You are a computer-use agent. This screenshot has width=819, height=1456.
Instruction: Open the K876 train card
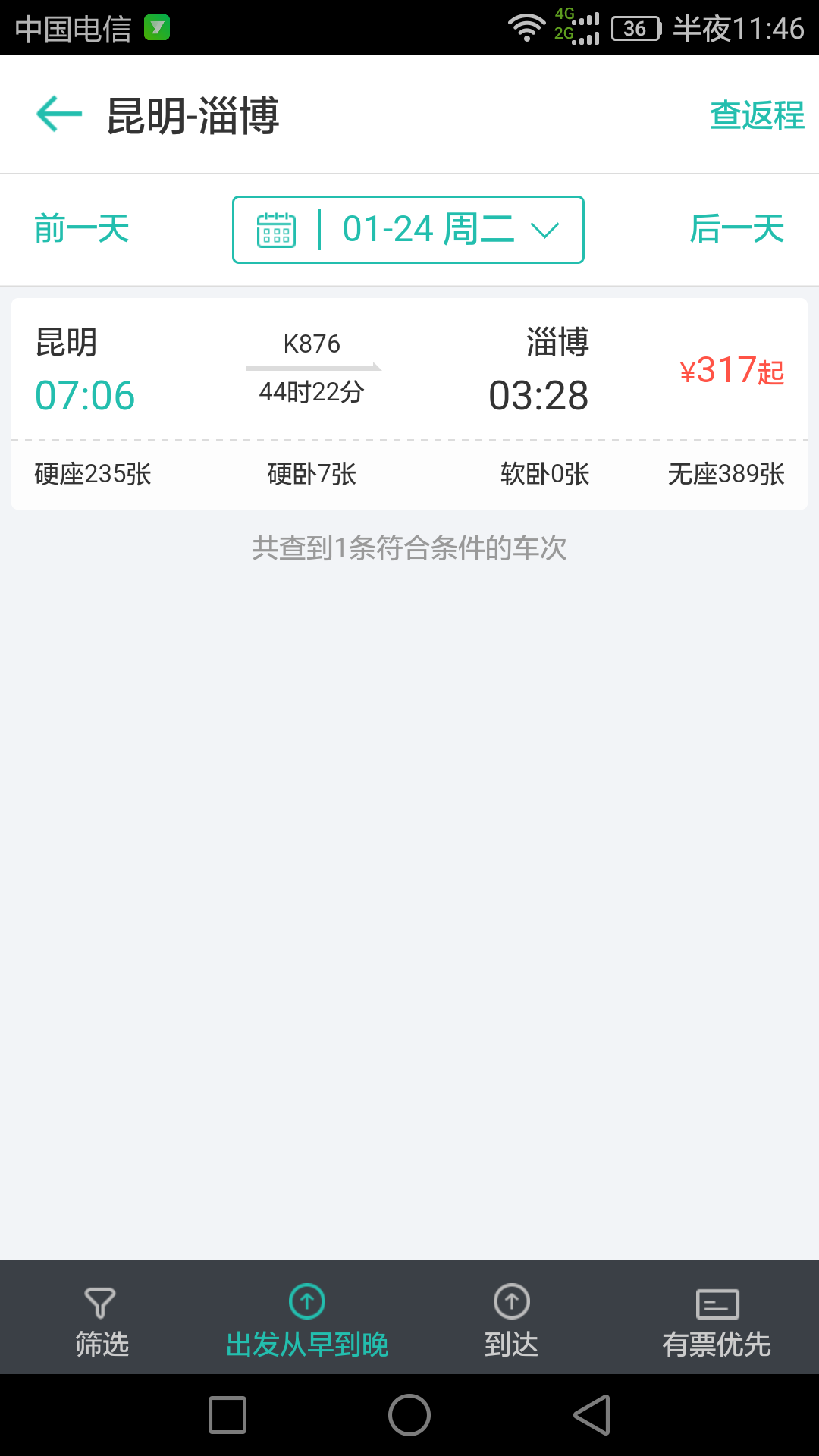409,403
